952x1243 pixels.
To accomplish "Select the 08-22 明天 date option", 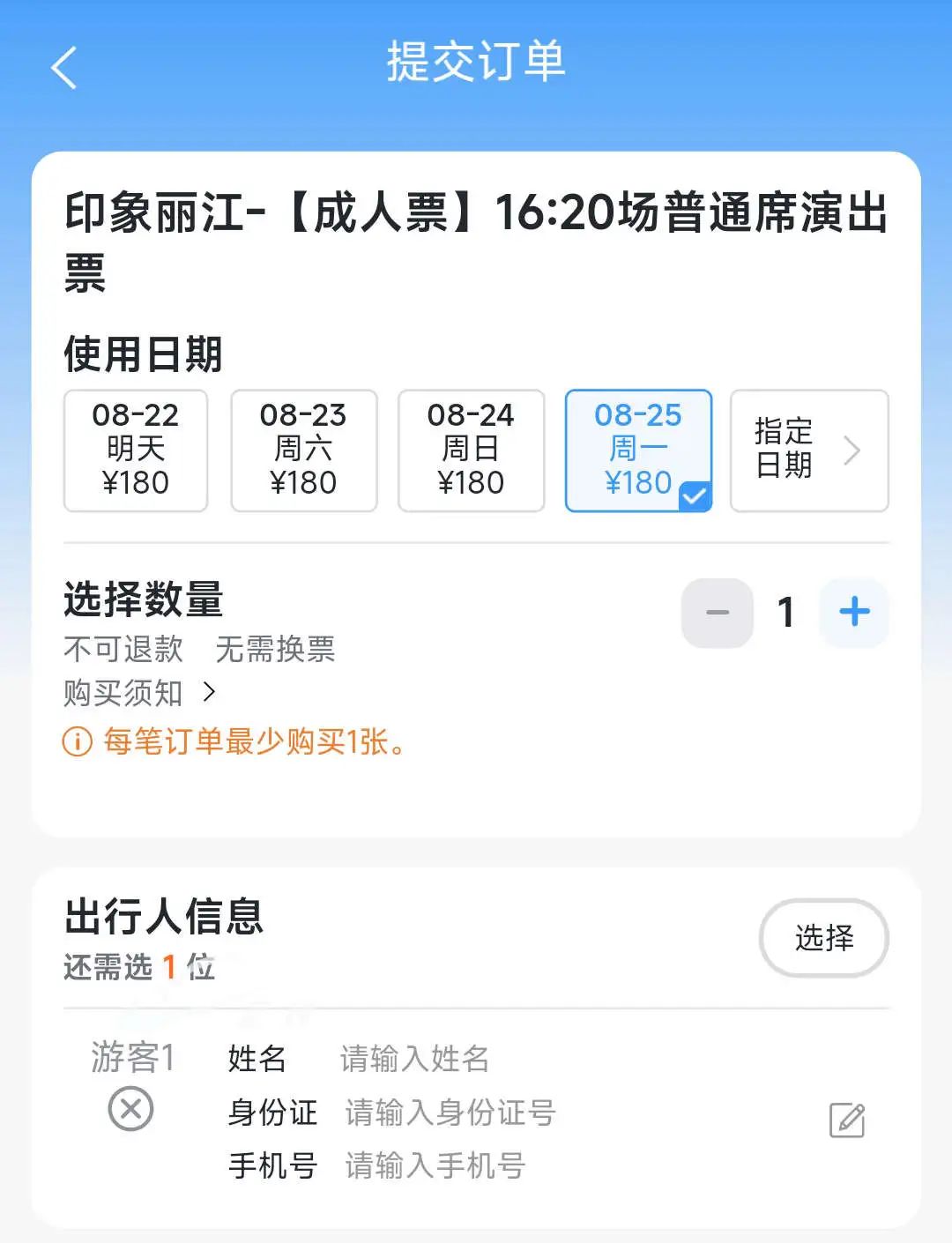I will 134,450.
